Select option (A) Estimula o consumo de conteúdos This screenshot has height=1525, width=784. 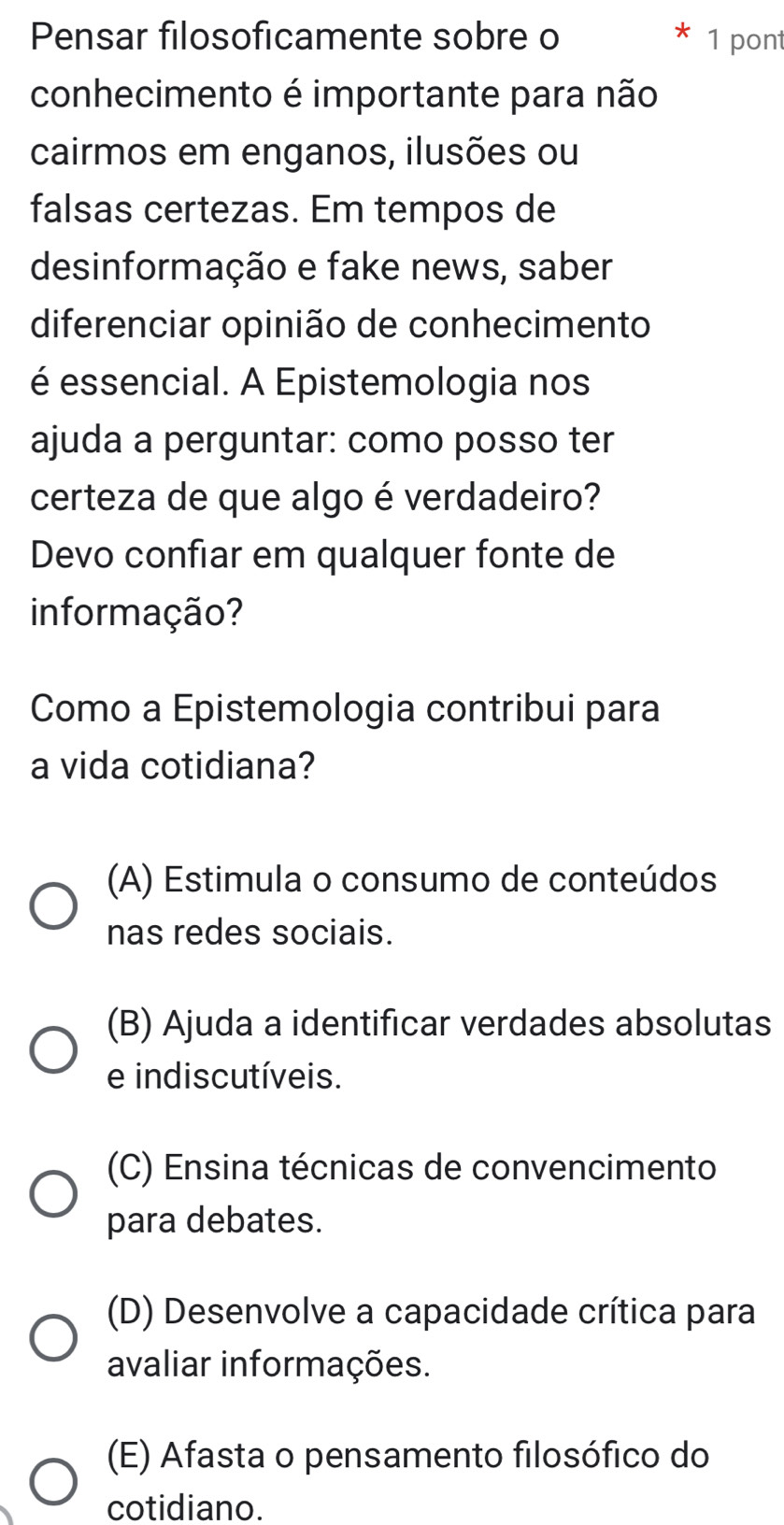51,906
